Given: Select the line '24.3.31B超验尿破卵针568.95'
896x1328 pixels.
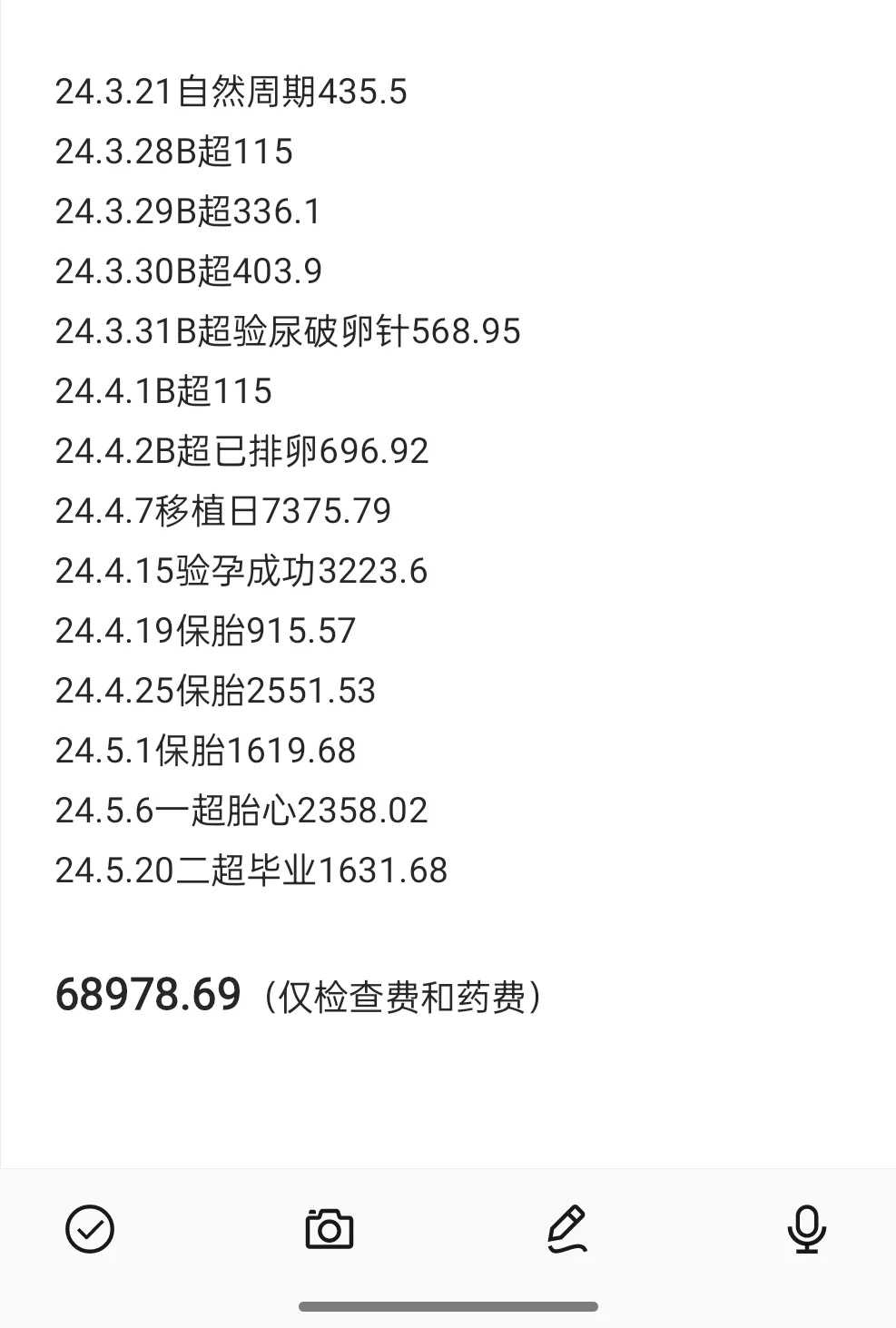Looking at the screenshot, I should pos(287,332).
